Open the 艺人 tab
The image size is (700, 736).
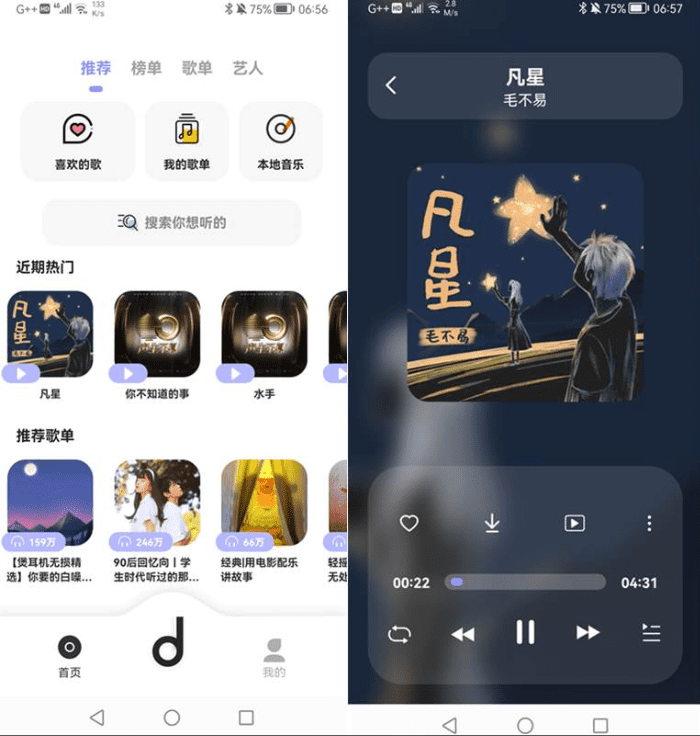pyautogui.click(x=247, y=68)
